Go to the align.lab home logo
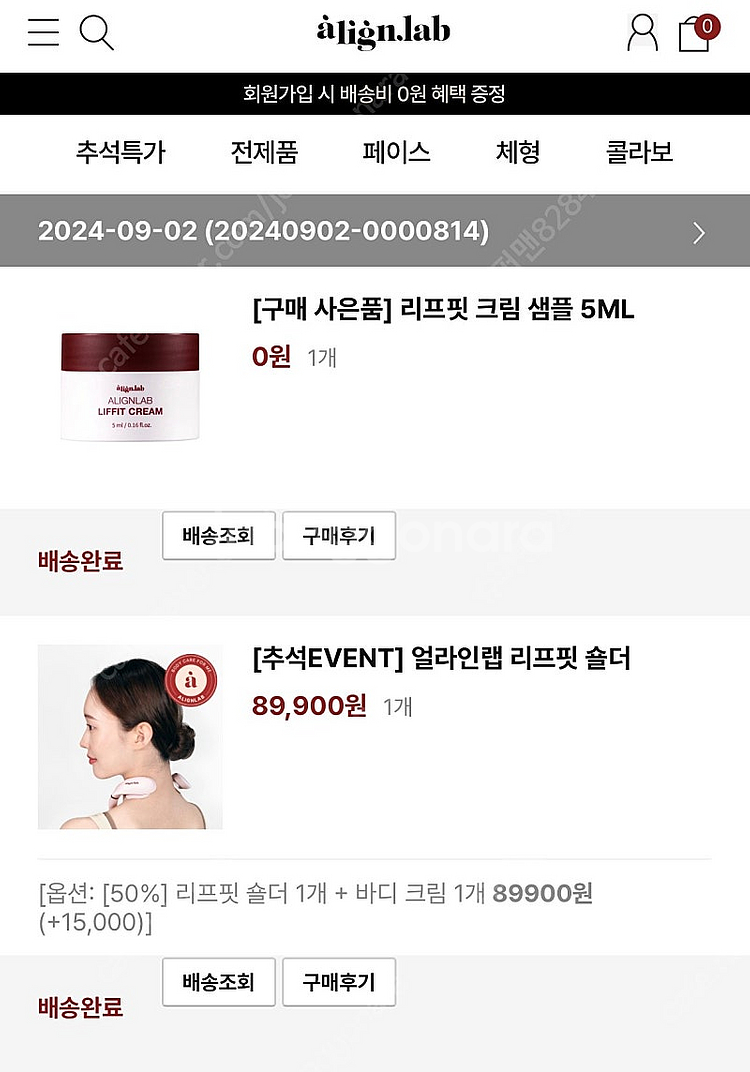Image resolution: width=750 pixels, height=1072 pixels. click(384, 31)
